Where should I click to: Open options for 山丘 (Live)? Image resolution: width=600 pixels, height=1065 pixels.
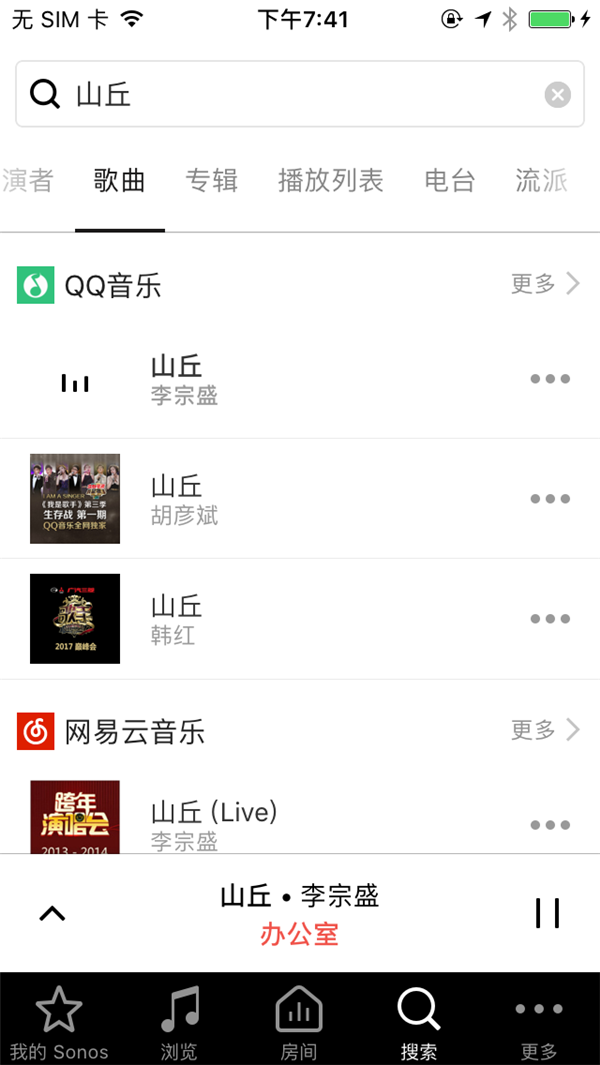550,825
